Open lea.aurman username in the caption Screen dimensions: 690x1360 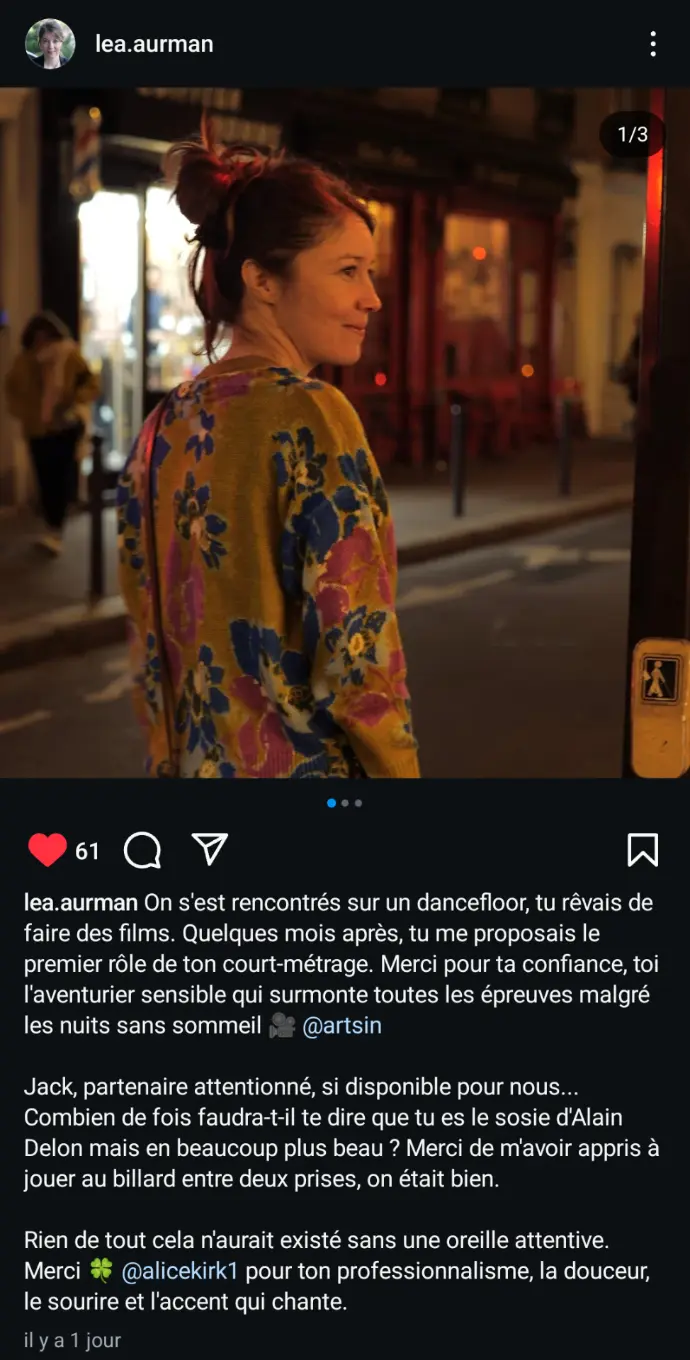[x=81, y=903]
